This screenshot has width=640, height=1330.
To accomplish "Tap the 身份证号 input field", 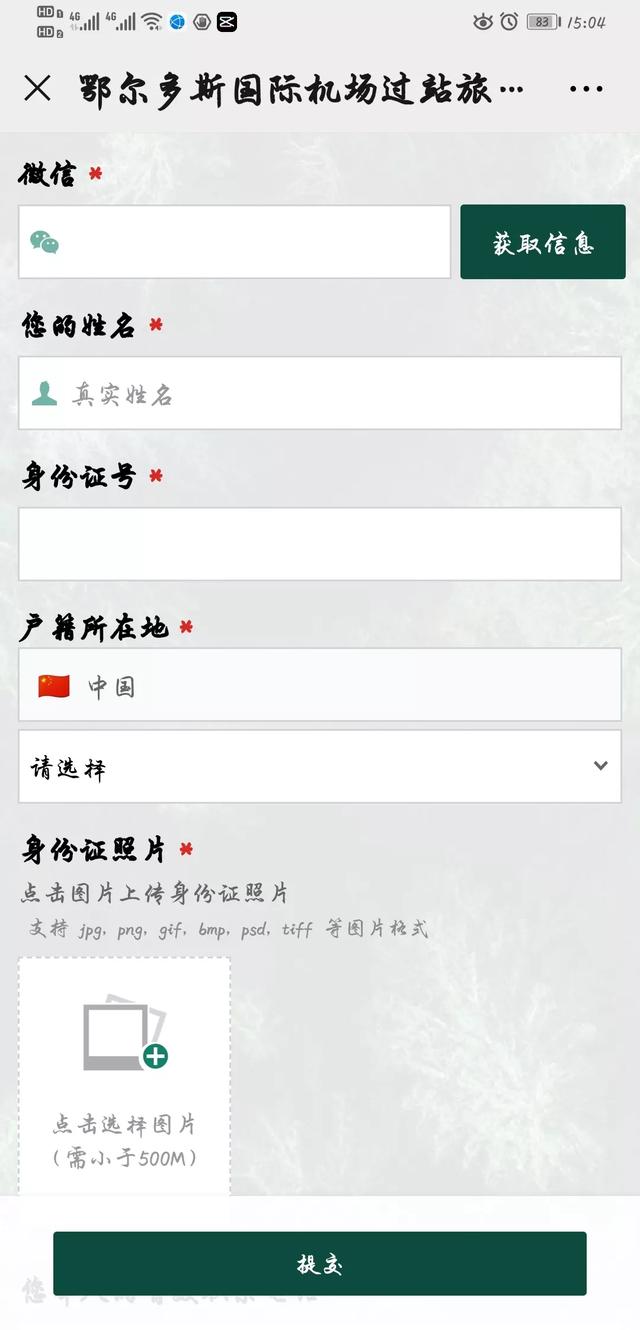I will click(x=320, y=544).
